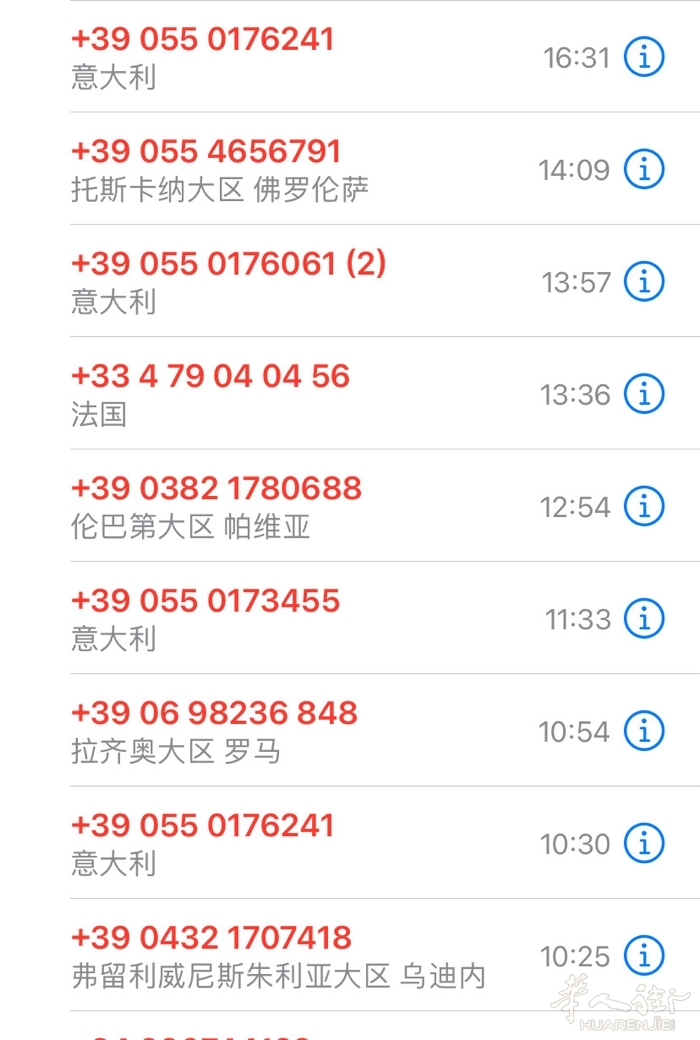Show details of the 14:09 call
The height and width of the screenshot is (1040, 700).
click(x=644, y=170)
